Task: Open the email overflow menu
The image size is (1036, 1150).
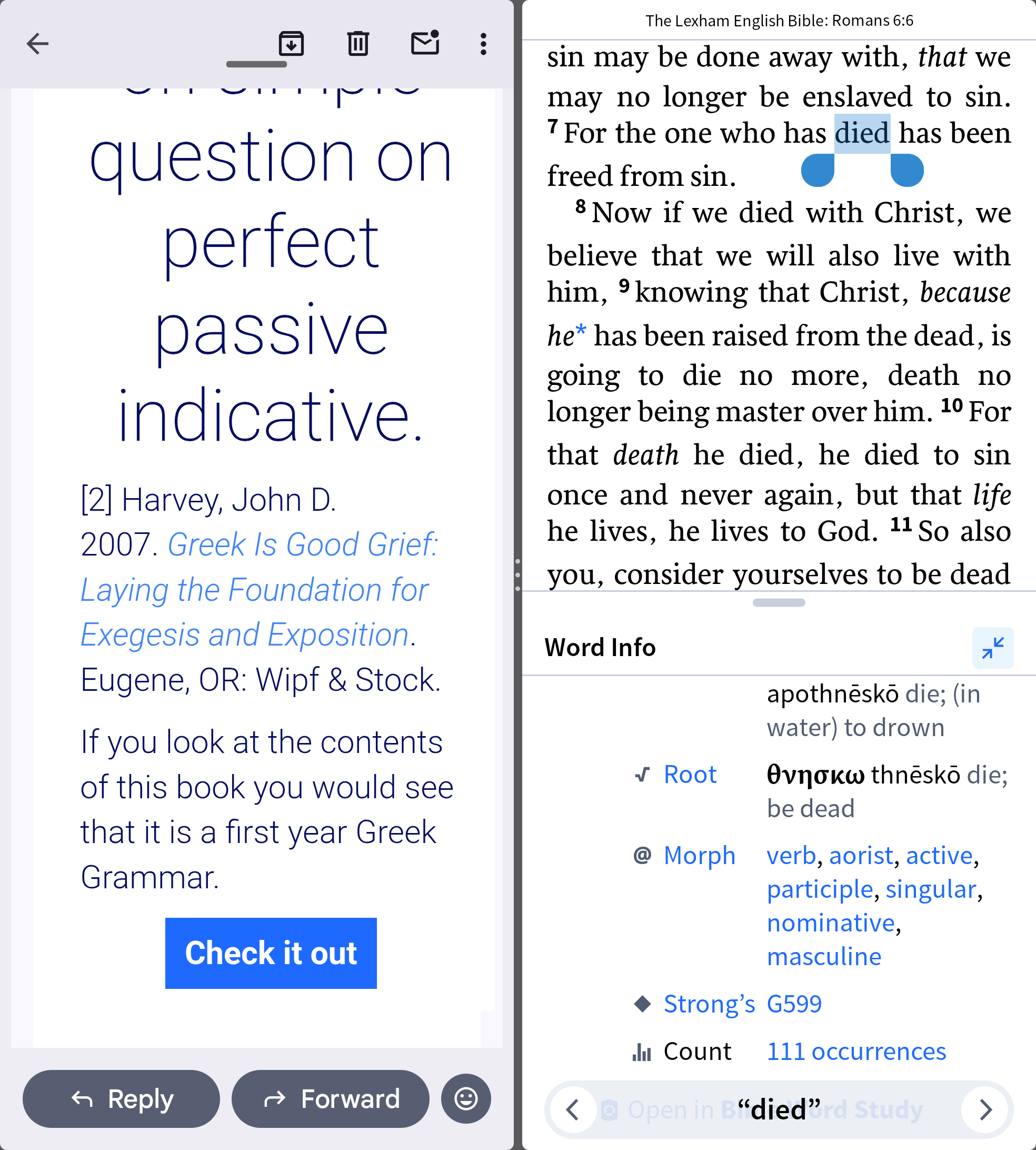Action: coord(483,44)
